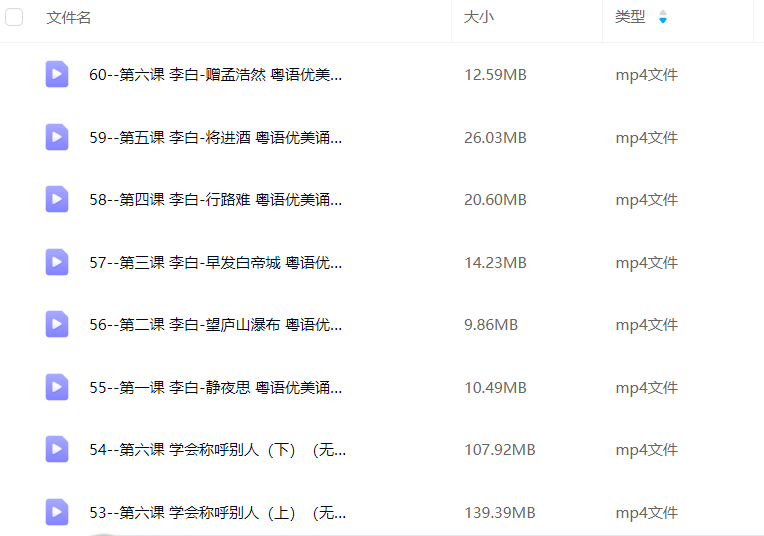
Task: Open video 54 学会称呼别人（下）
Action: point(217,450)
